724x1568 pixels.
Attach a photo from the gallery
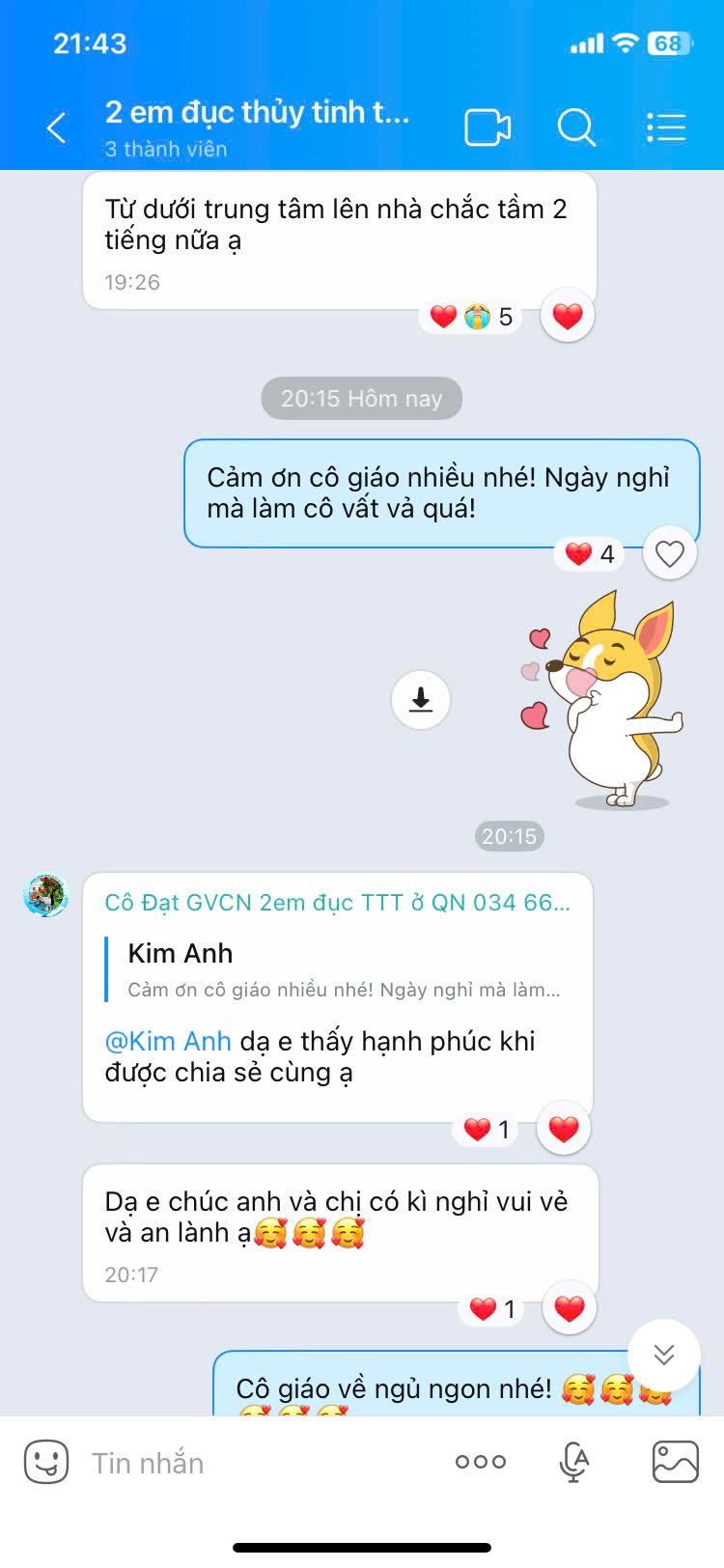(675, 1462)
